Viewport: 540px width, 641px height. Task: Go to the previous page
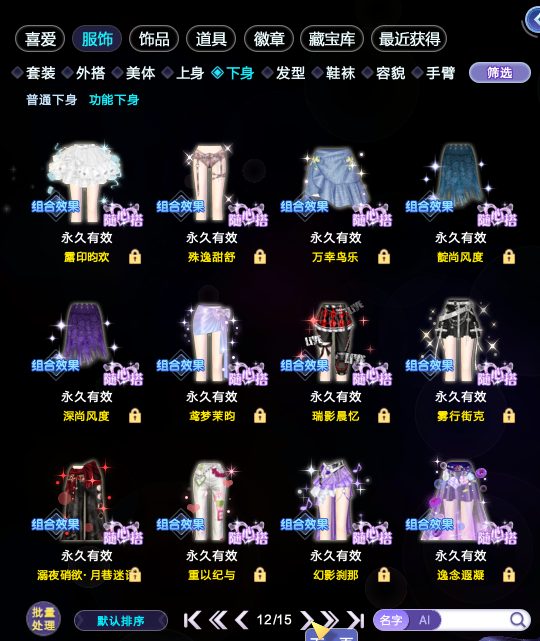click(241, 620)
